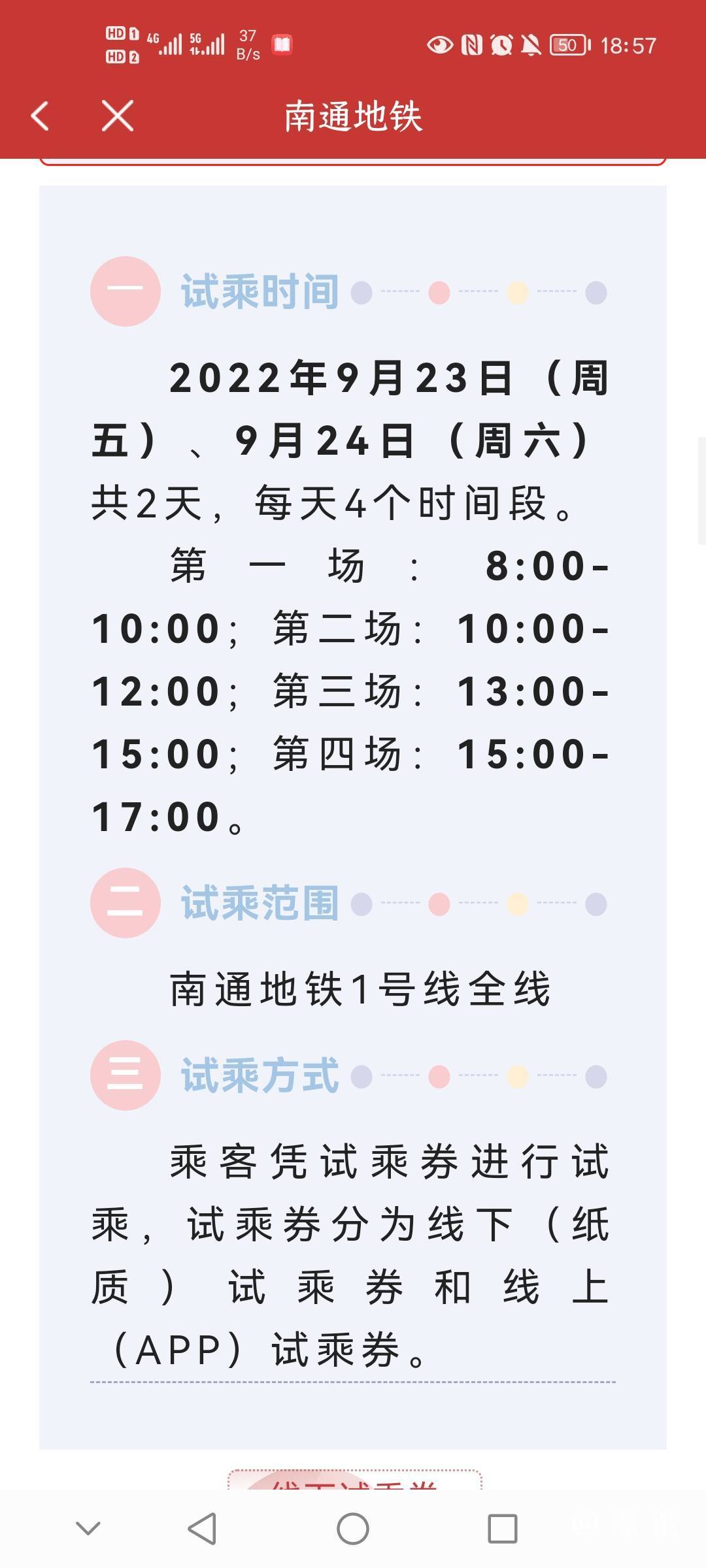Open the recent apps overview
706x1568 pixels.
tap(503, 1529)
